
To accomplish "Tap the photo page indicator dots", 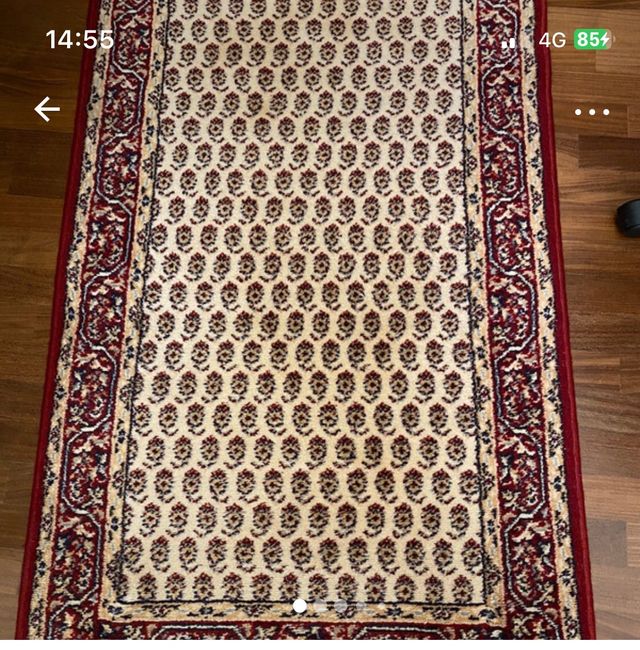I will (x=320, y=606).
